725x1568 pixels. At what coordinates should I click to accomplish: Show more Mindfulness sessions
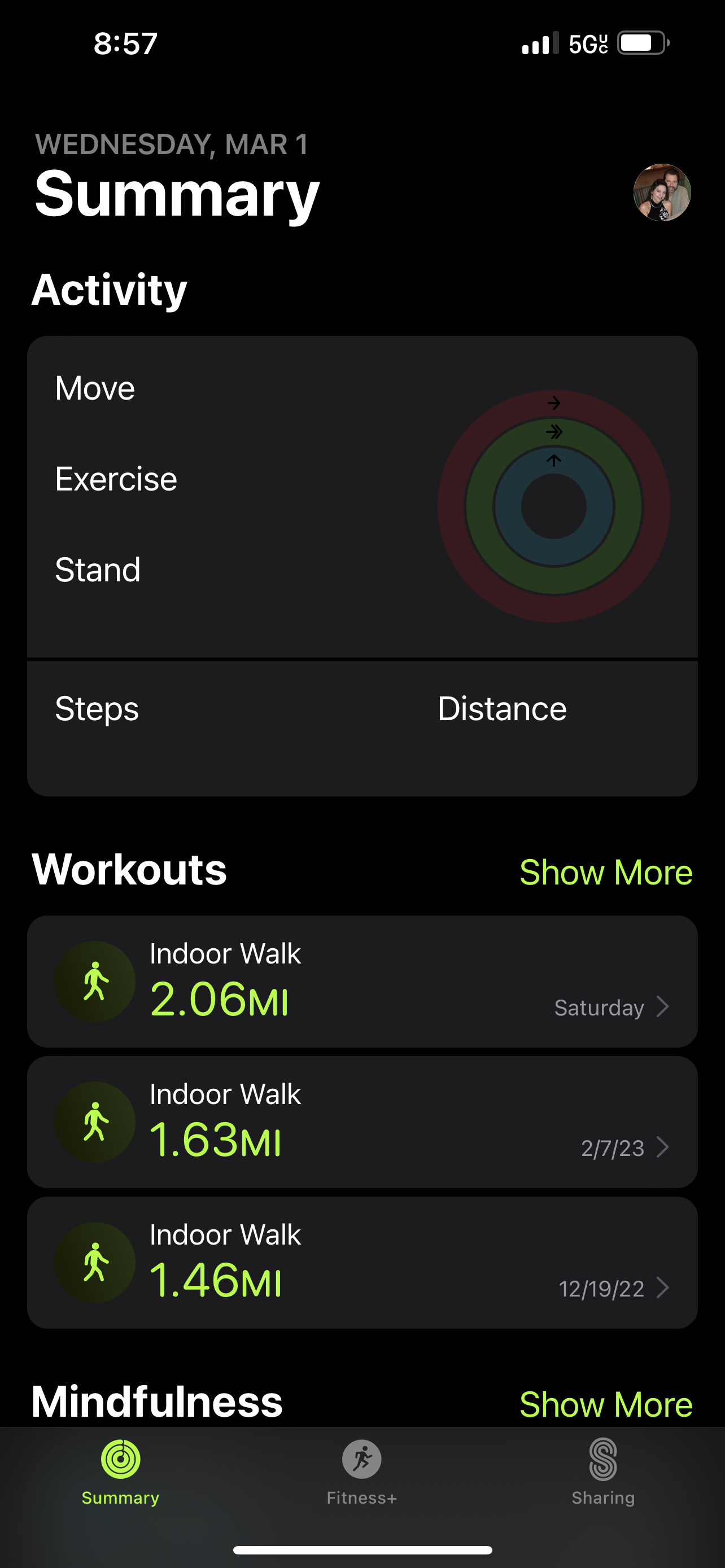tap(606, 1404)
